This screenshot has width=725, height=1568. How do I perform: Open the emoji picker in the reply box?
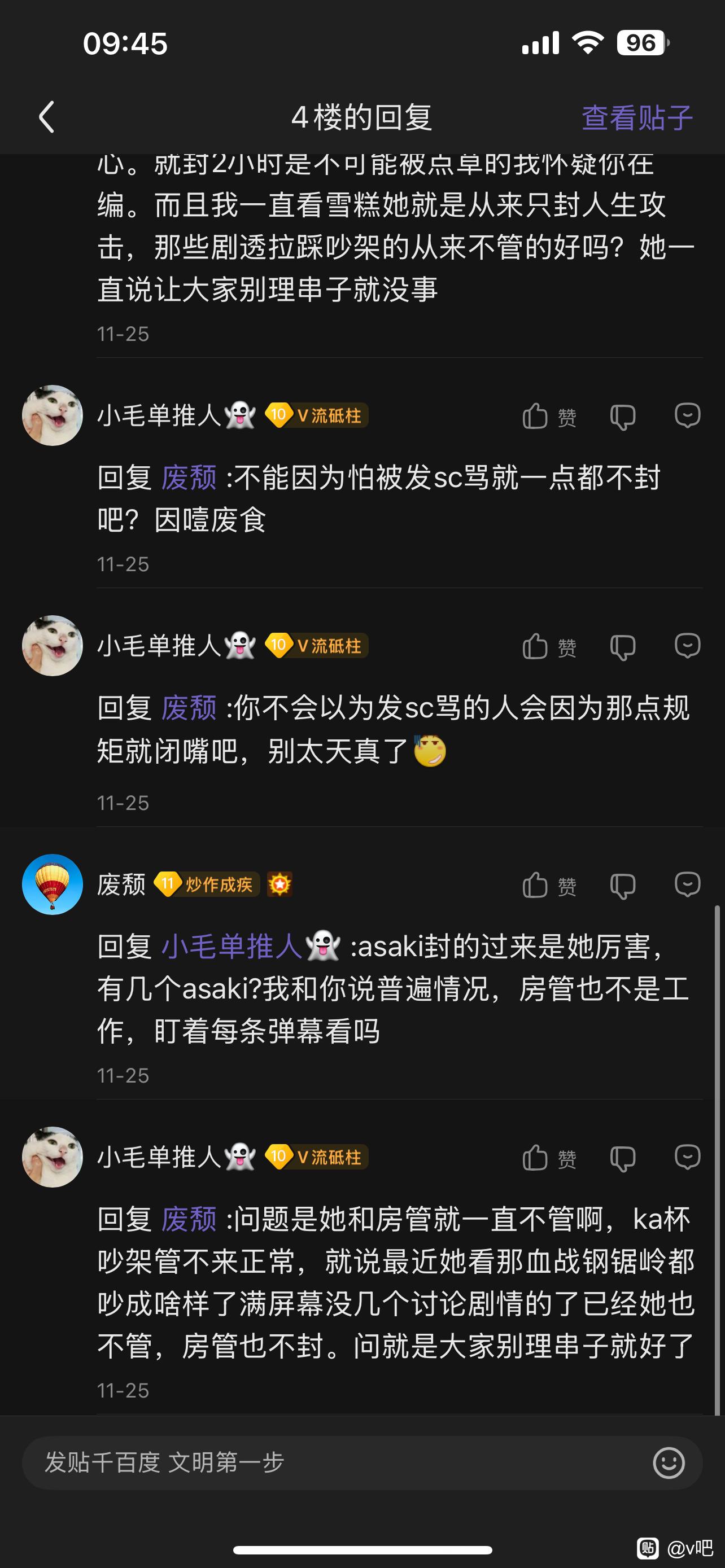[x=669, y=1462]
